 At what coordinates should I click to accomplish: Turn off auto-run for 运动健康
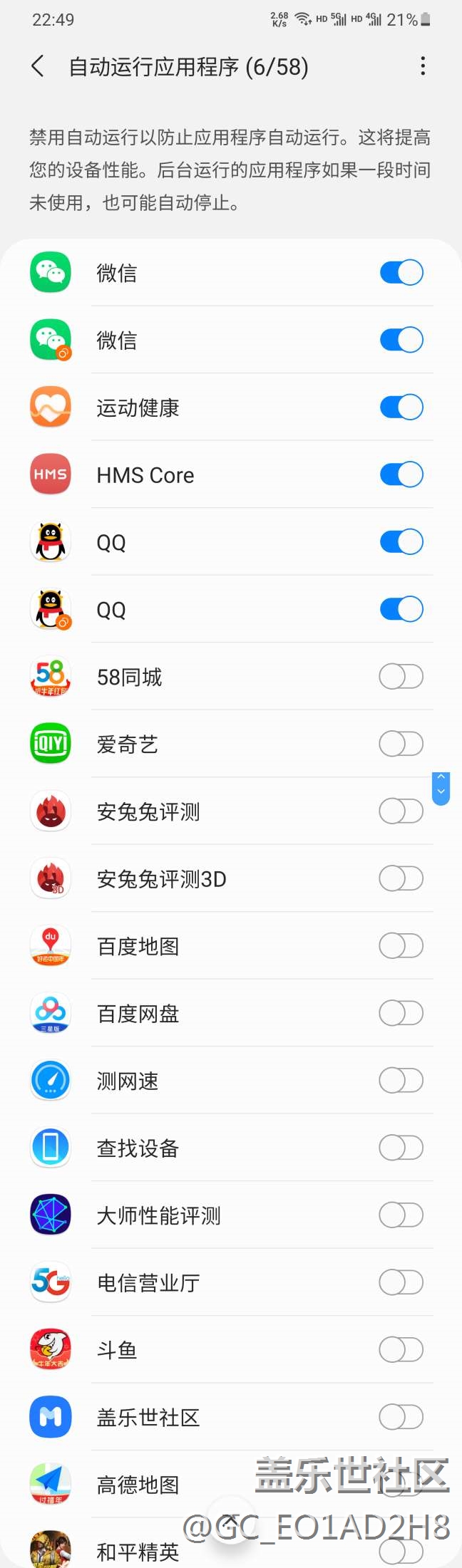[x=401, y=407]
